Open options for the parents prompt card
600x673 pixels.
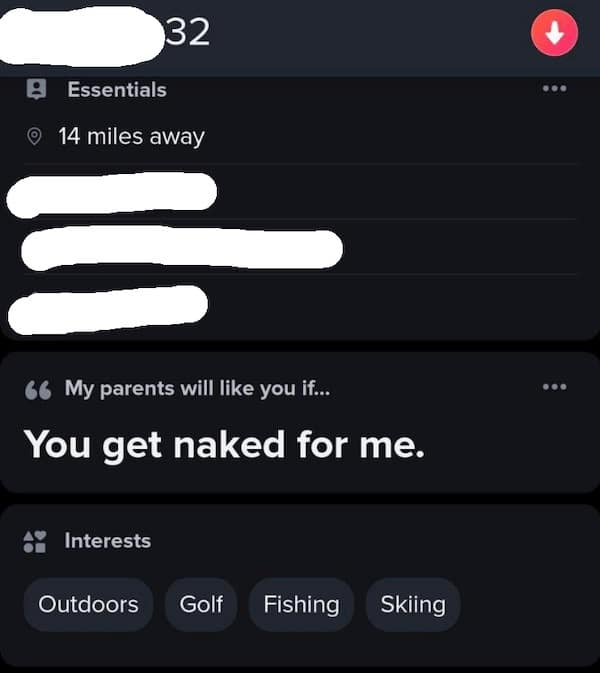(554, 387)
